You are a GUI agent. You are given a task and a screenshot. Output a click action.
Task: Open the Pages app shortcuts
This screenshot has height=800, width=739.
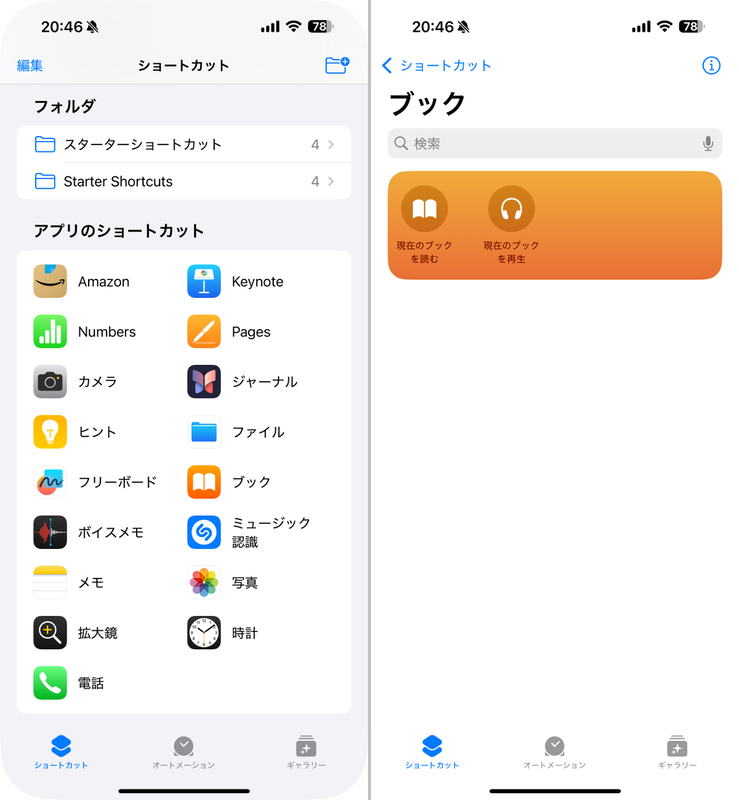253,331
